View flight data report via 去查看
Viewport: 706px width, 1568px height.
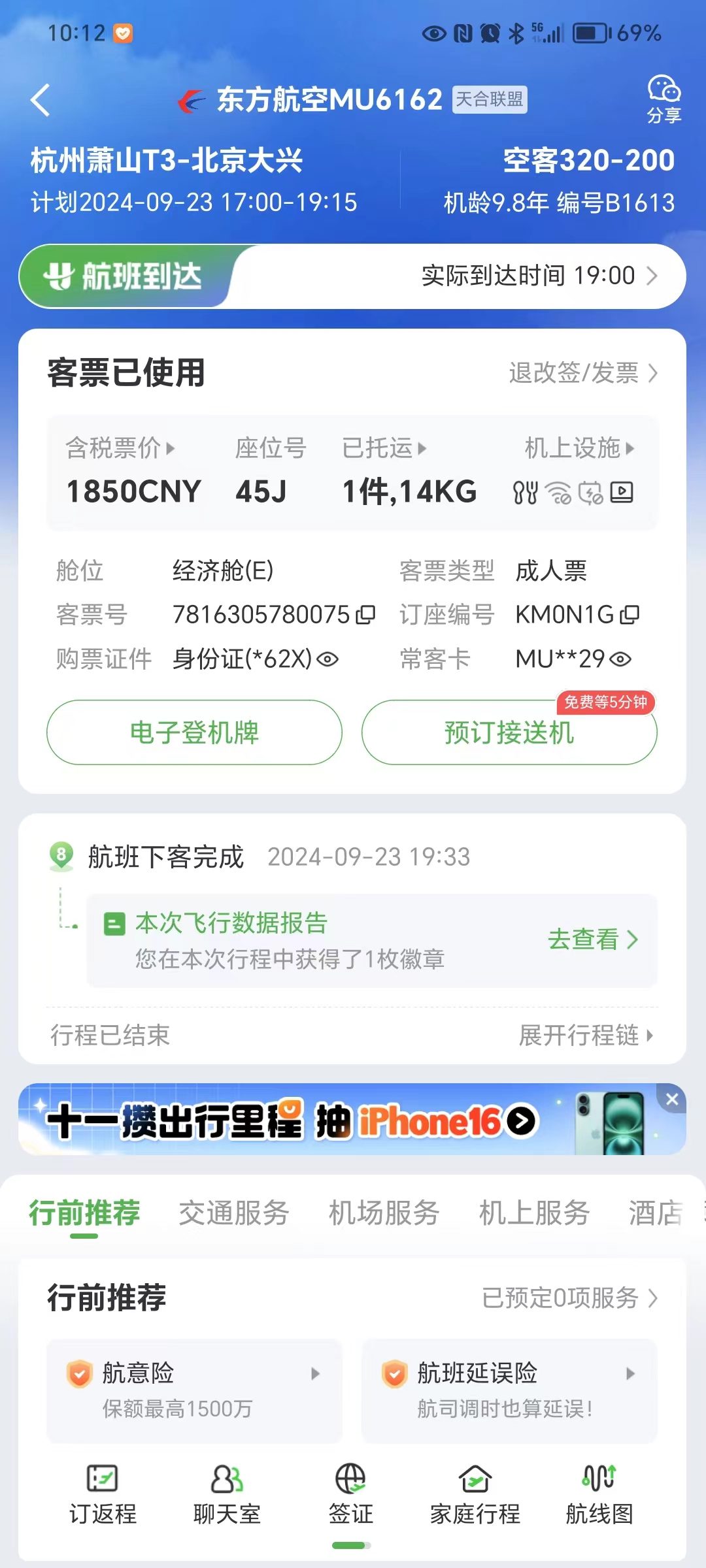pyautogui.click(x=592, y=939)
